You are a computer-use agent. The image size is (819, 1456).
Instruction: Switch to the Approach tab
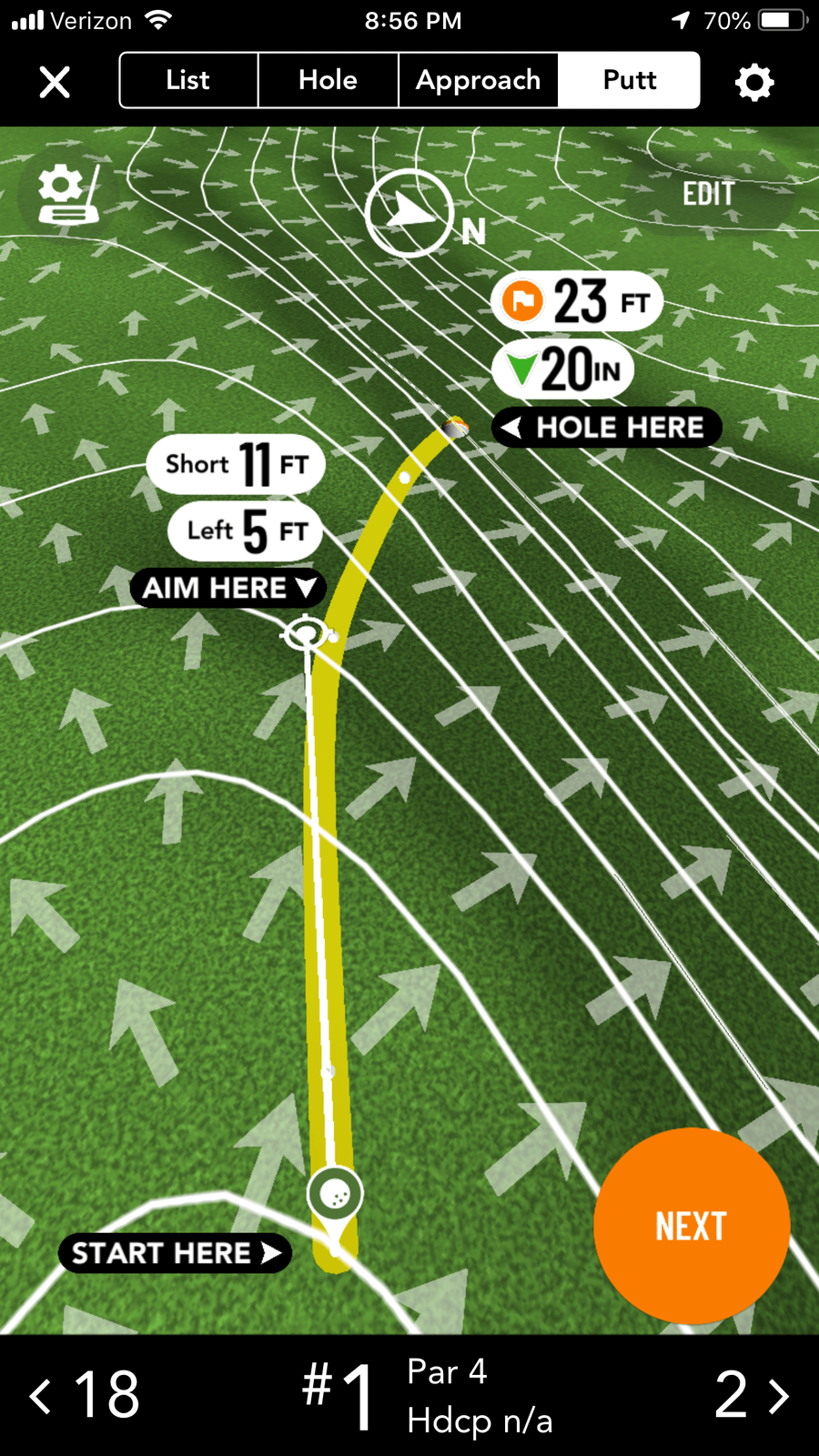(478, 80)
